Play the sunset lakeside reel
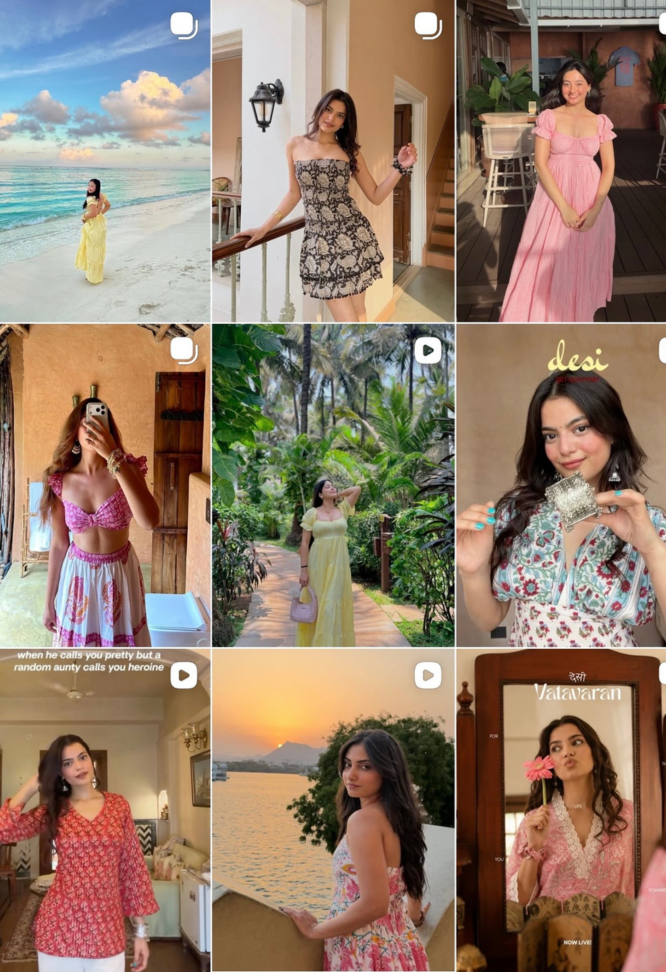The image size is (666, 972). tap(333, 810)
